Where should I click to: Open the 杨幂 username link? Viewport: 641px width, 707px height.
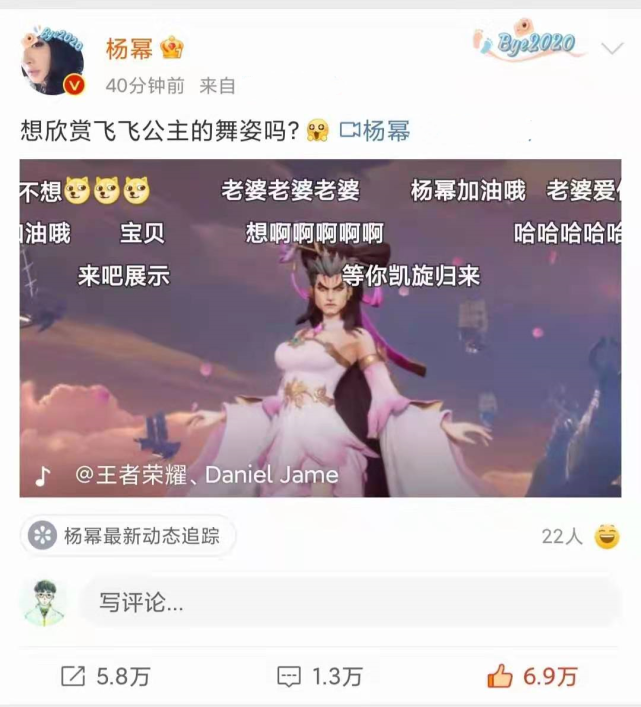coord(130,48)
